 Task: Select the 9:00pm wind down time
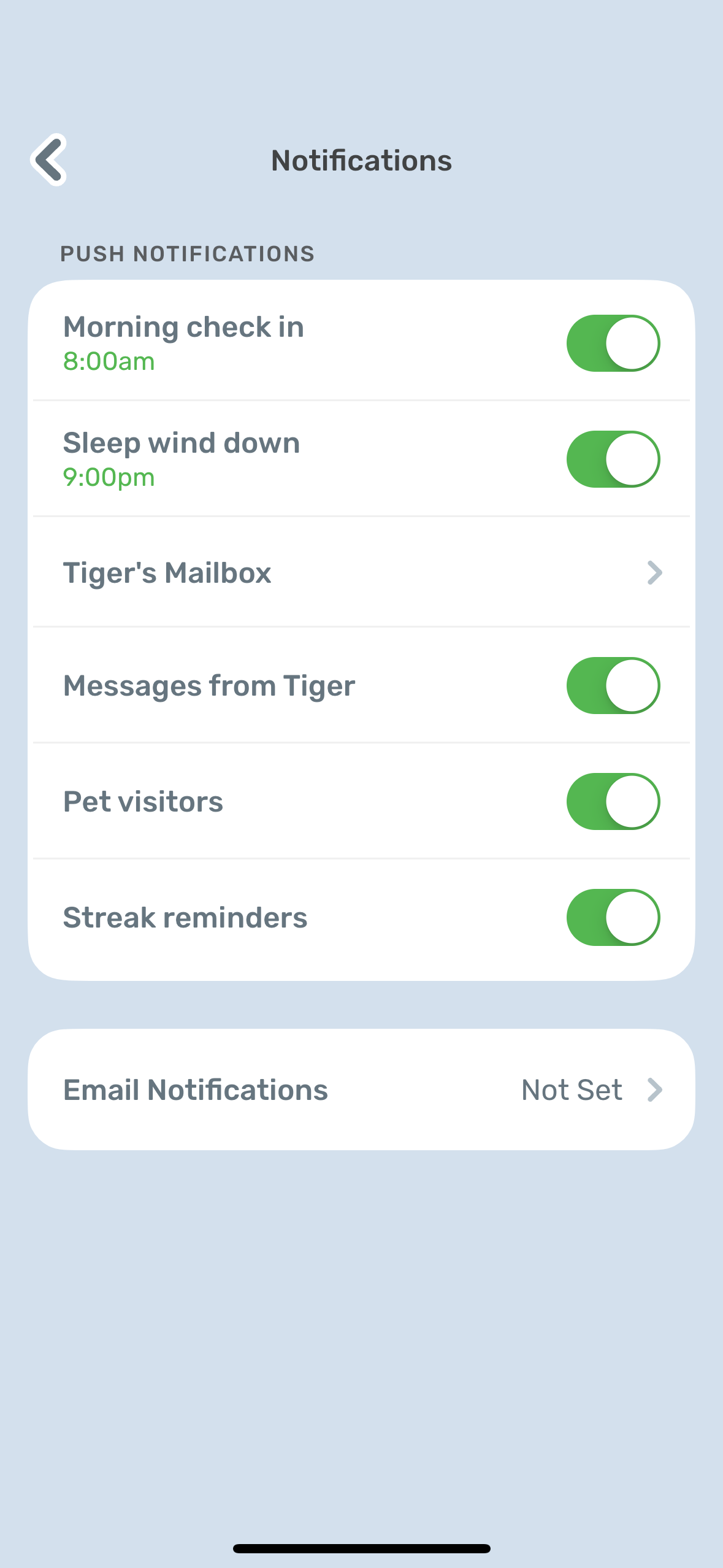point(109,477)
